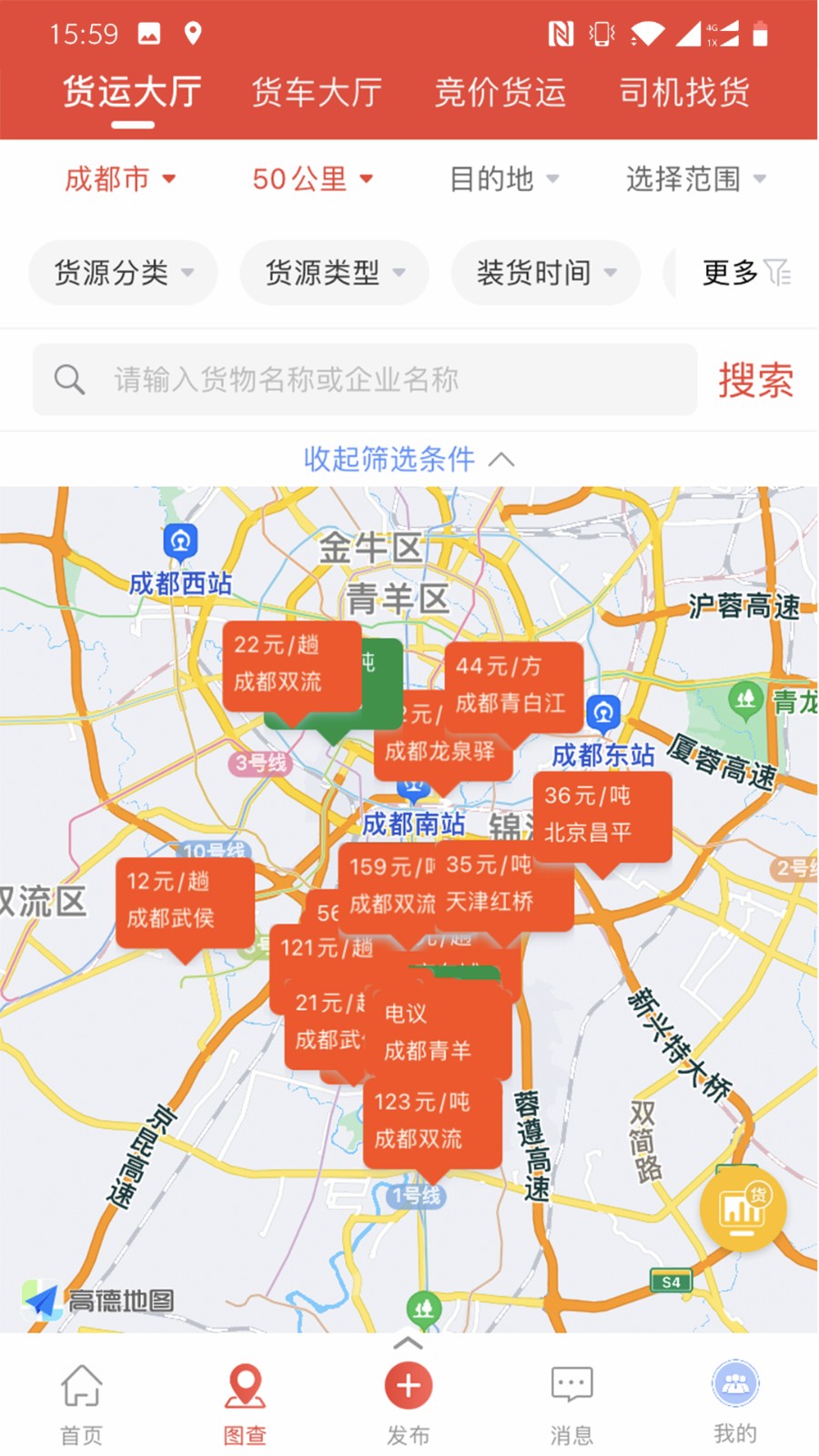Open messages via 消息 icon
Screen dimensions: 819x1456
571,1385
